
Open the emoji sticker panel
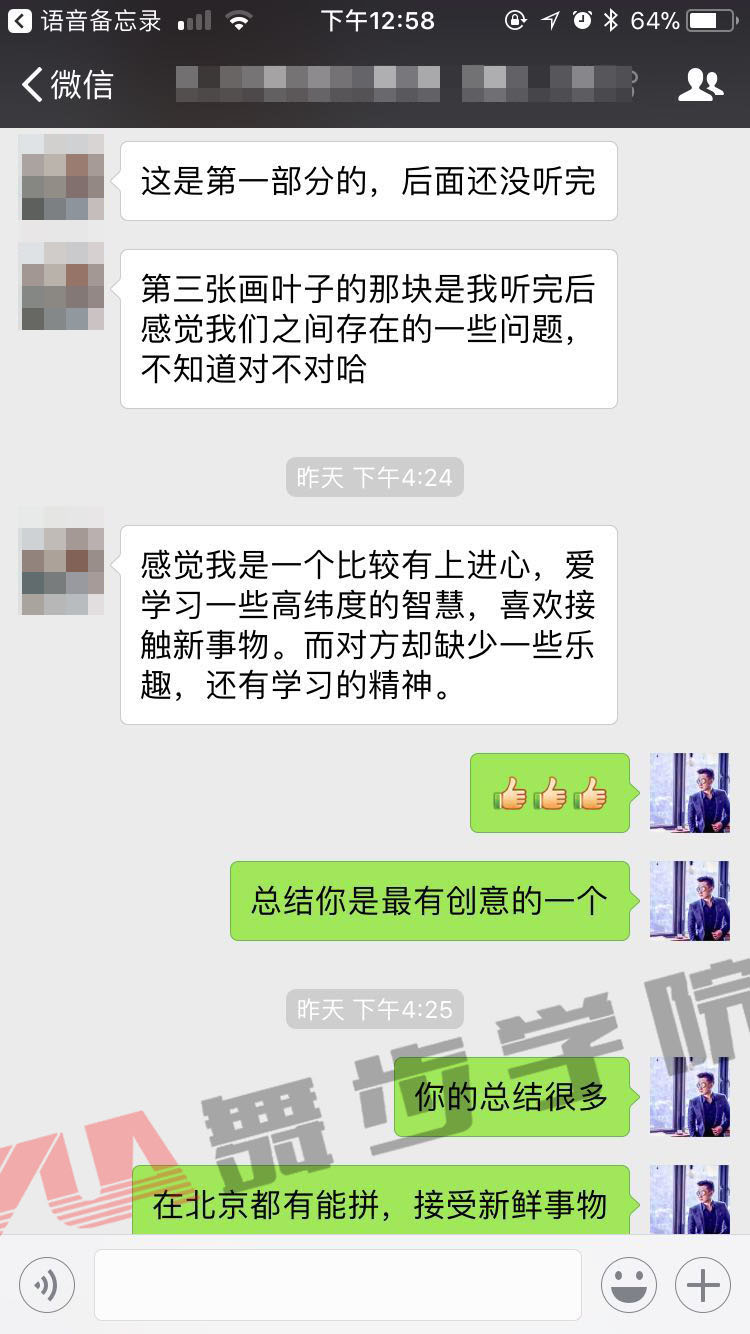coord(628,1285)
